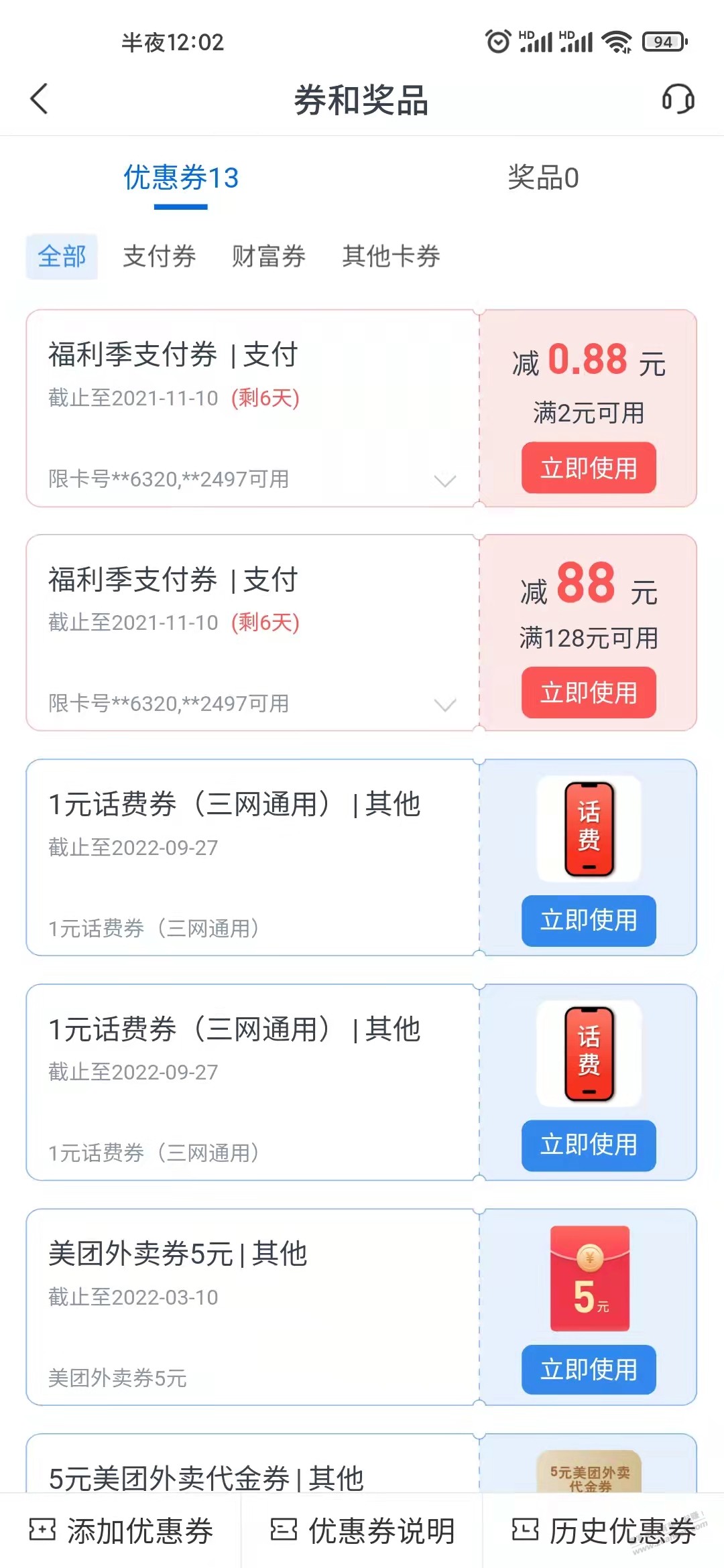Show only 财富券 coupons

268,257
